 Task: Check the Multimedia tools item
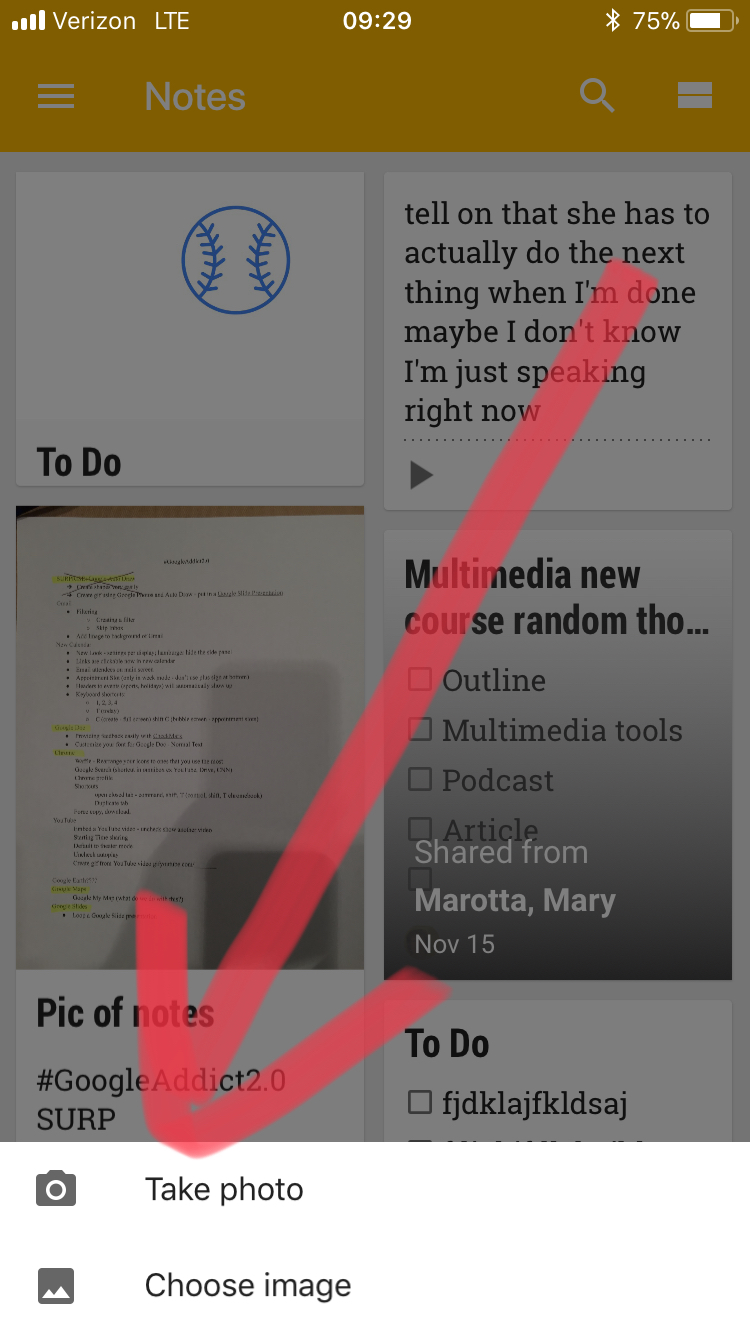420,730
